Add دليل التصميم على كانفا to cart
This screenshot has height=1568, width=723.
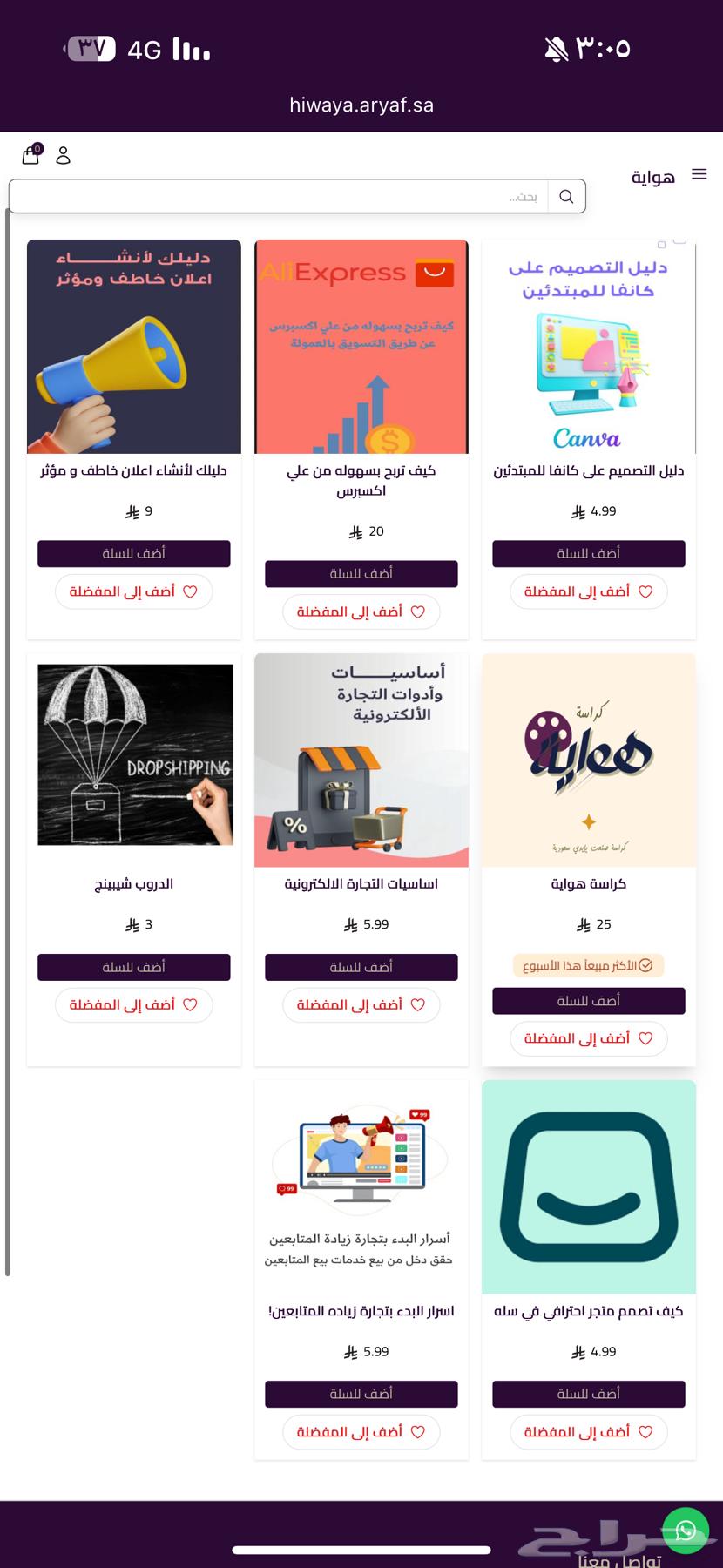tap(588, 553)
